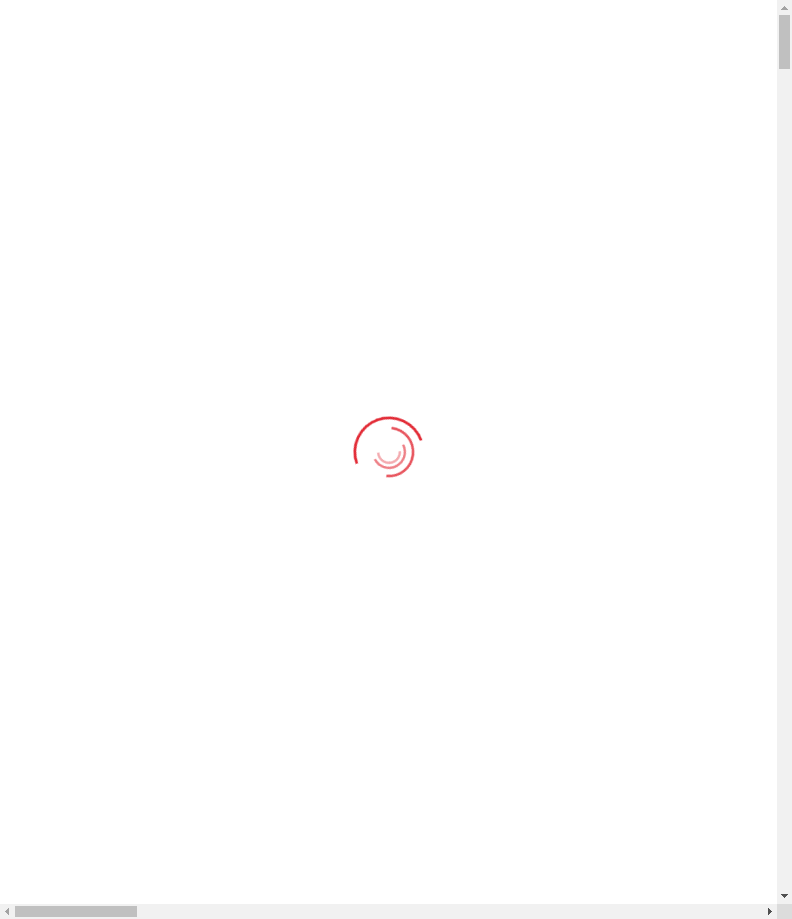
Task: Tap the horizontal scrollbar's right arrow
Action: point(769,911)
